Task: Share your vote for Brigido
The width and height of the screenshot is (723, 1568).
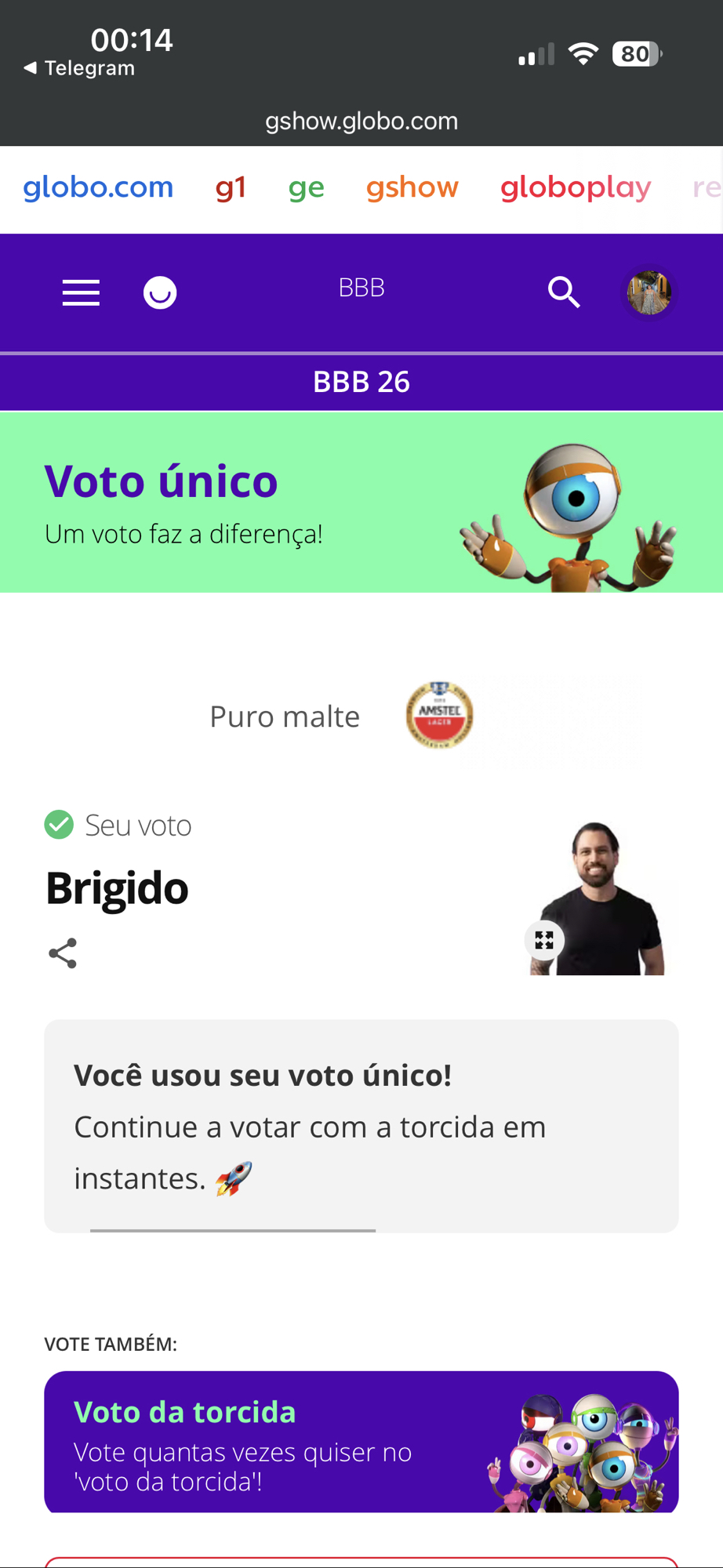Action: pyautogui.click(x=63, y=953)
